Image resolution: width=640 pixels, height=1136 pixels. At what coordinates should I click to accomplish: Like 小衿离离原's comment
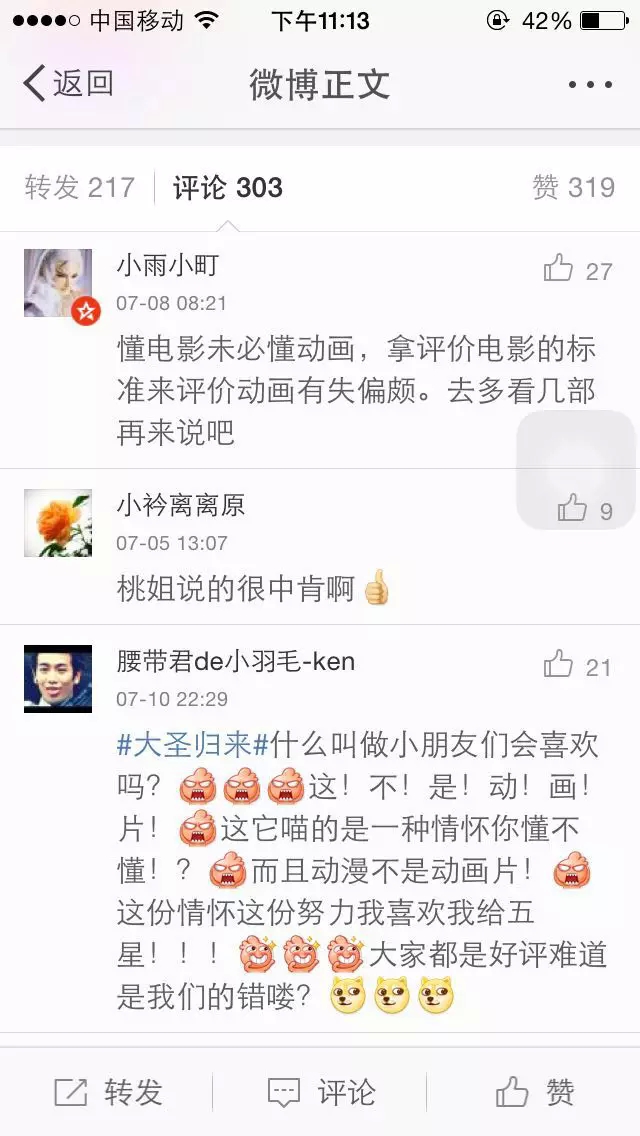[x=585, y=510]
